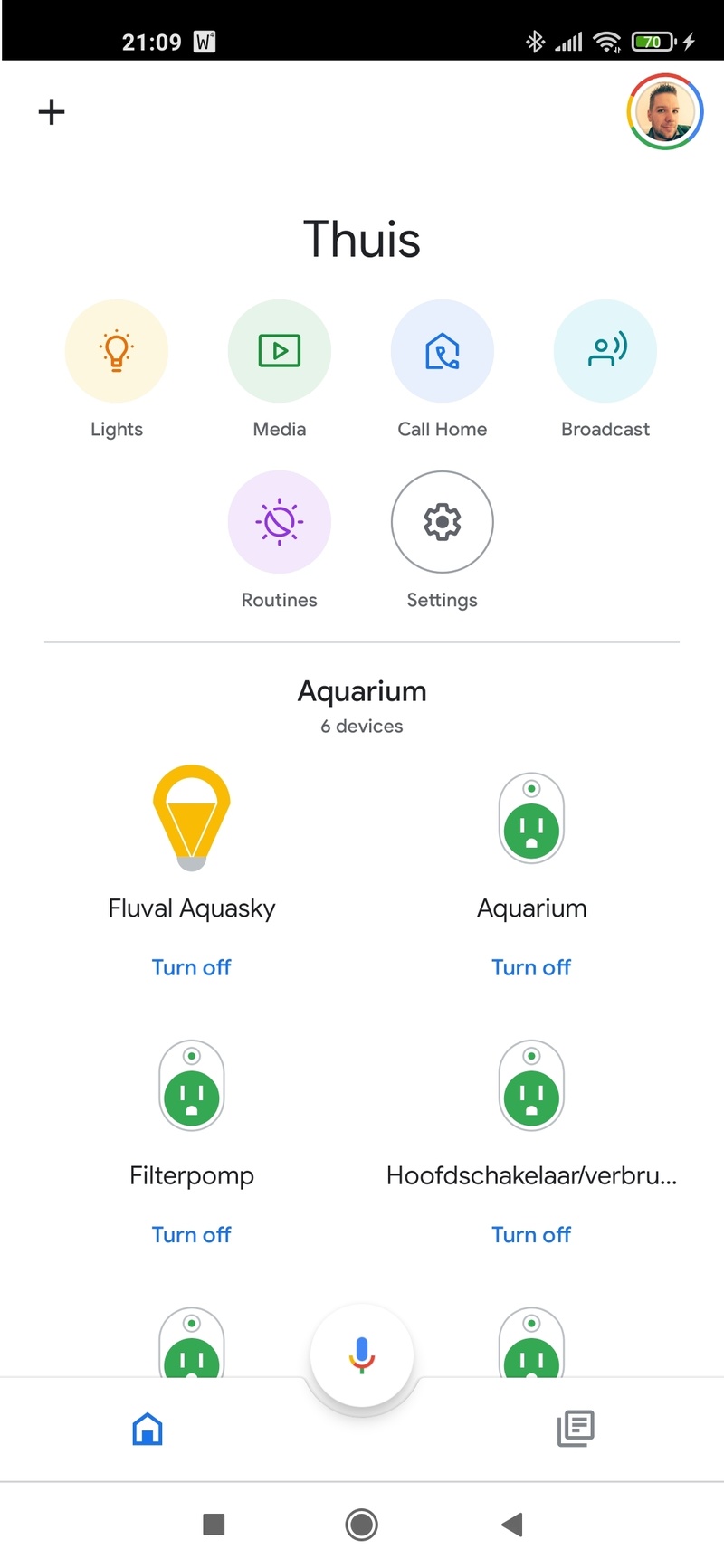Viewport: 724px width, 1568px height.
Task: Turn off Filterpomp
Action: (192, 1234)
